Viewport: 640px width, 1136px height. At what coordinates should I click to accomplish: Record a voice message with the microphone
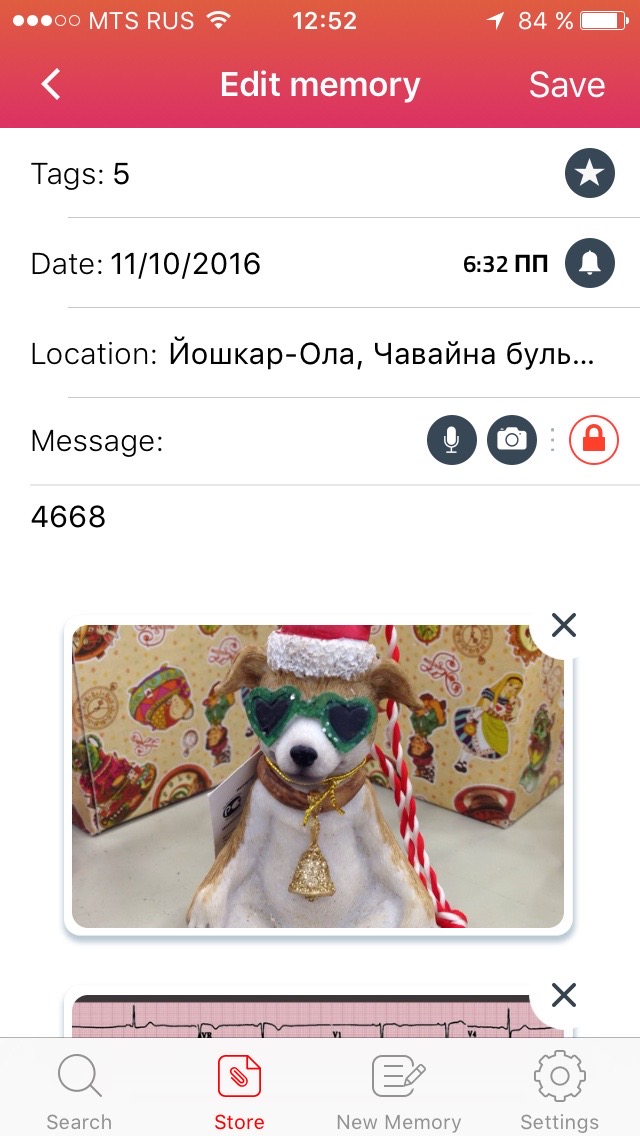click(x=451, y=440)
